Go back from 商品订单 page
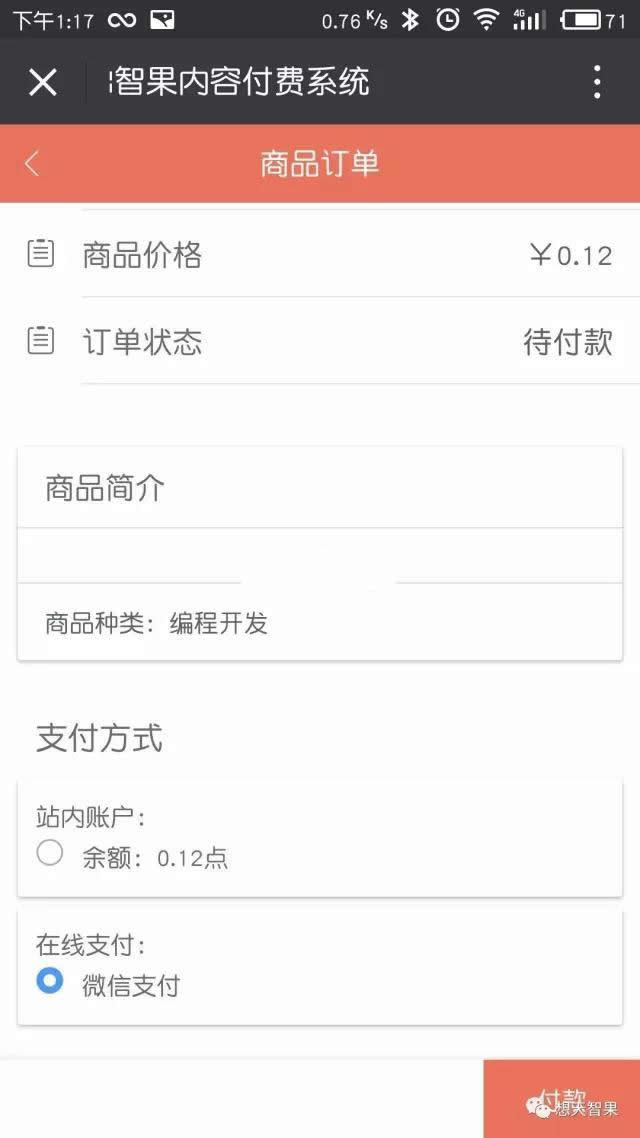The width and height of the screenshot is (640, 1138). (32, 164)
